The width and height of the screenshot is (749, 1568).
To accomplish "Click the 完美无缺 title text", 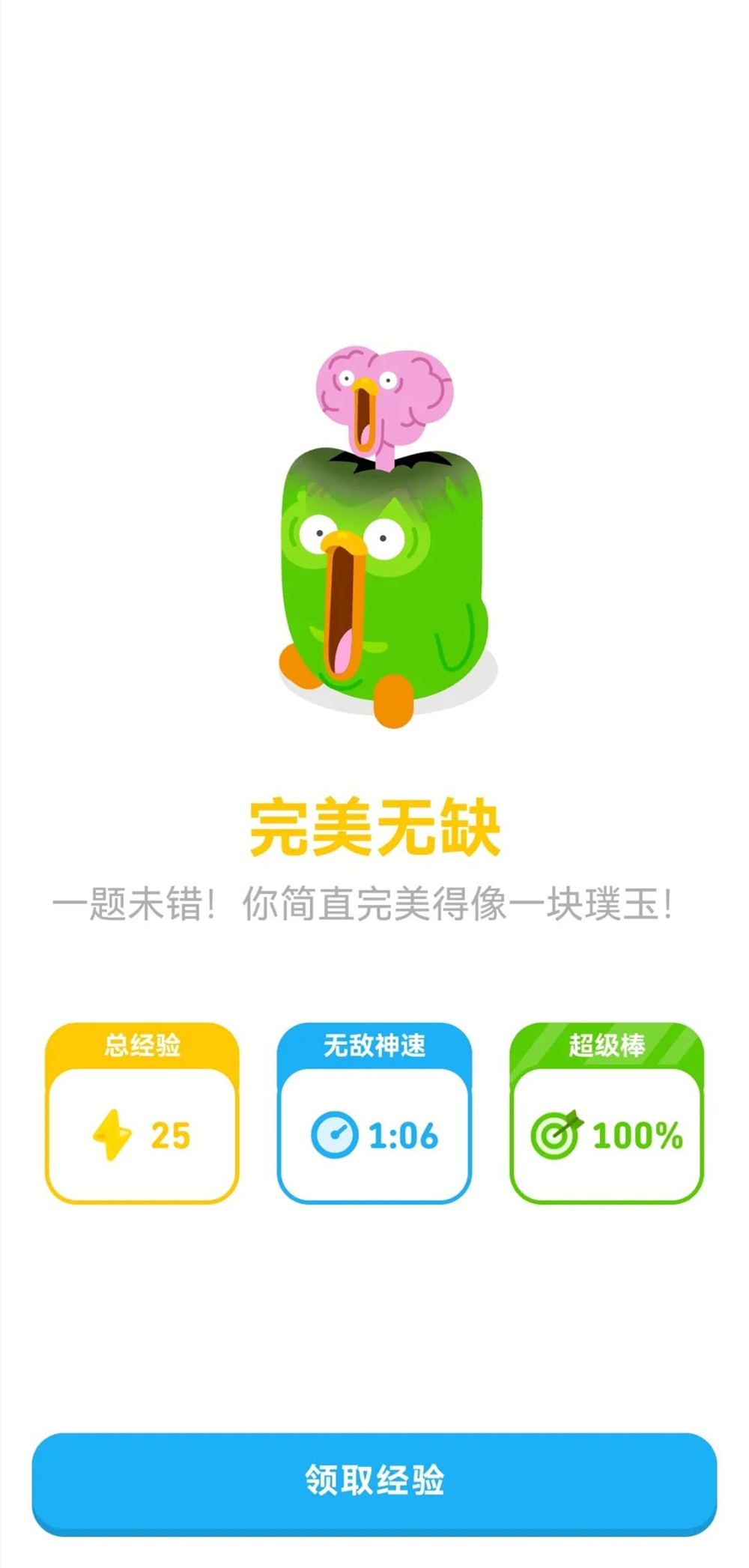I will pyautogui.click(x=374, y=826).
